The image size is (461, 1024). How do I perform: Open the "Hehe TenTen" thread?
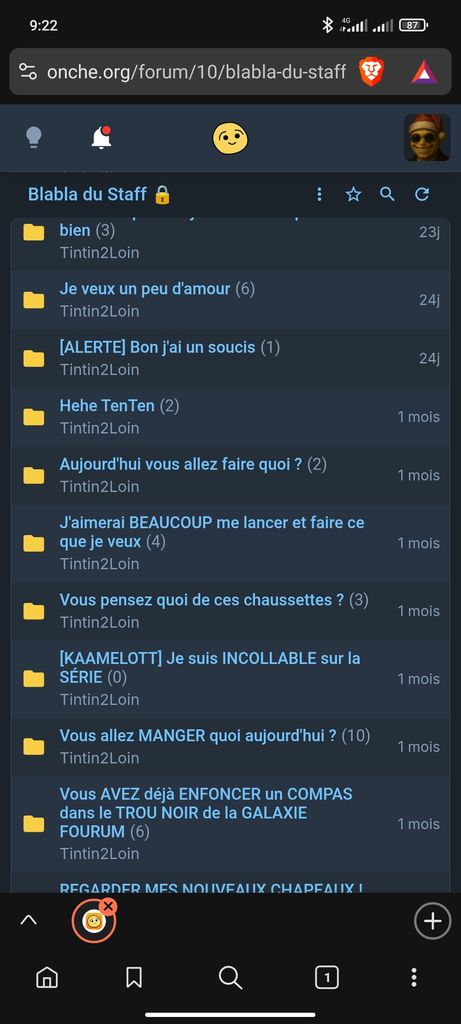107,406
